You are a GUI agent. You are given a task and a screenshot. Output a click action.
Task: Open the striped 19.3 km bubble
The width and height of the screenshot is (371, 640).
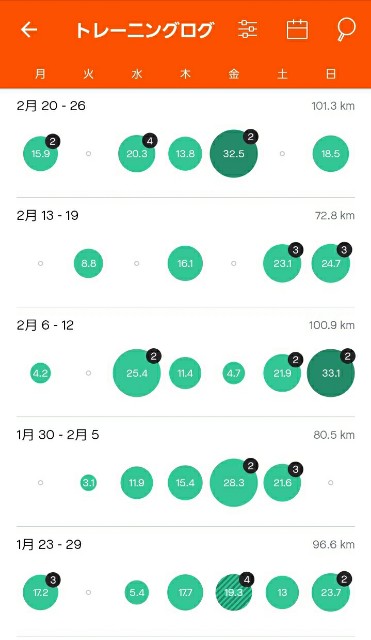234,593
